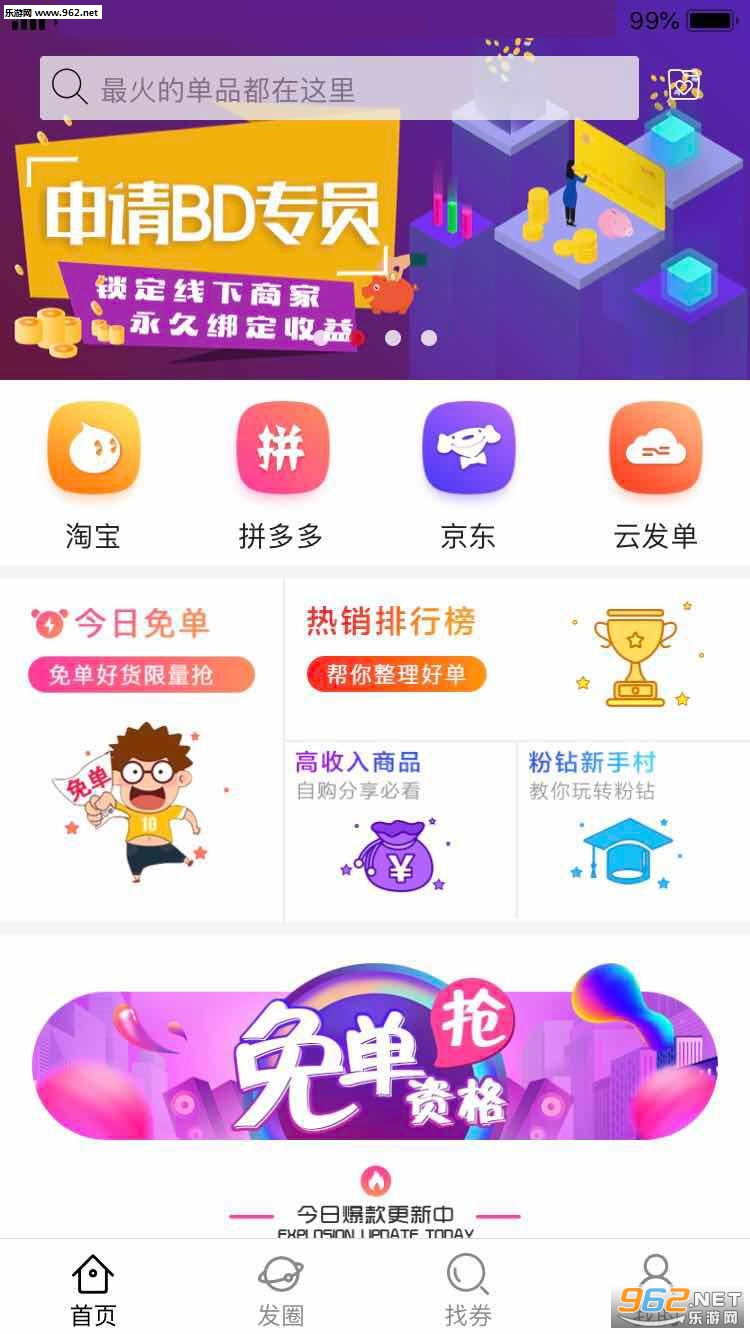Open the 淘宝 shortcut
Image resolution: width=750 pixels, height=1334 pixels.
94,475
